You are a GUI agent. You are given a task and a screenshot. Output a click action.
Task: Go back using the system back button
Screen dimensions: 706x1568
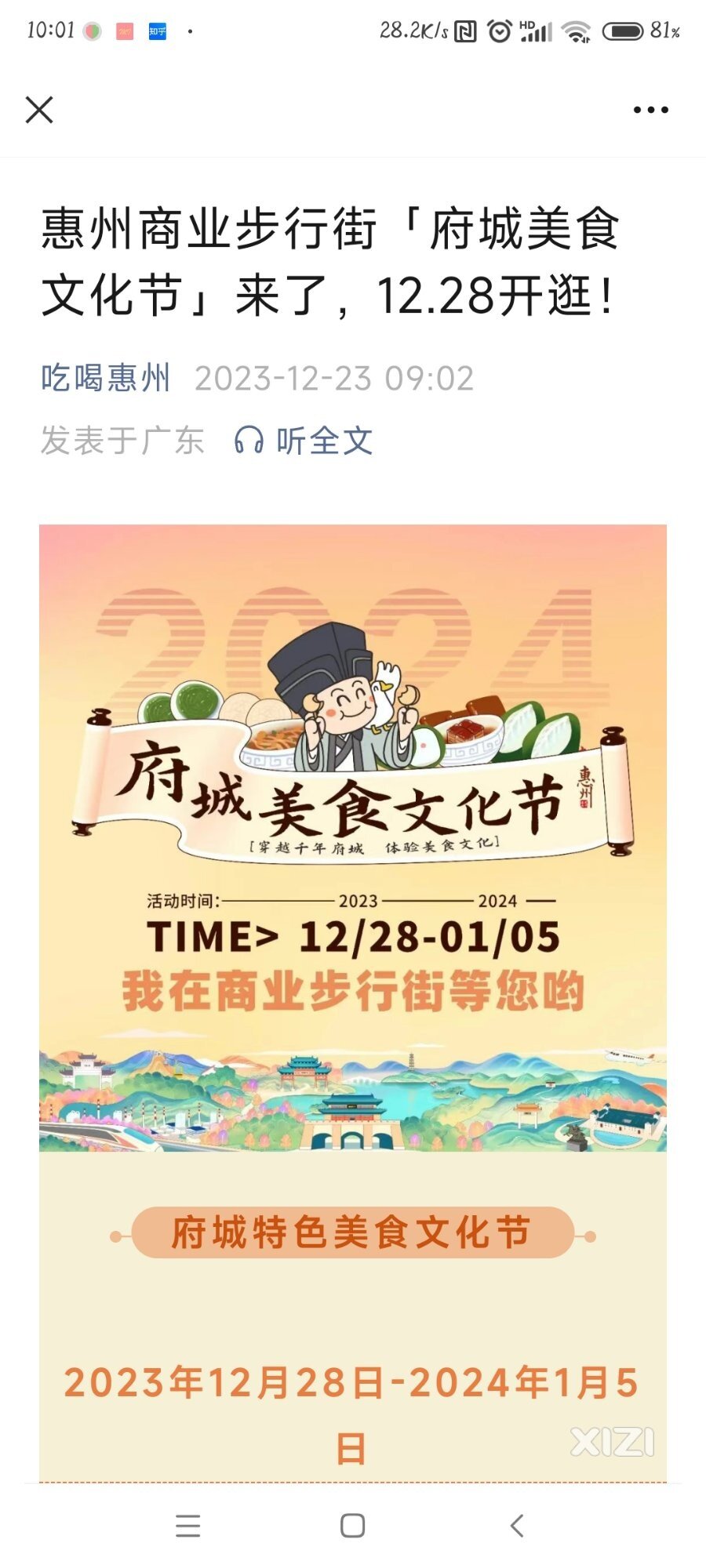516,1526
